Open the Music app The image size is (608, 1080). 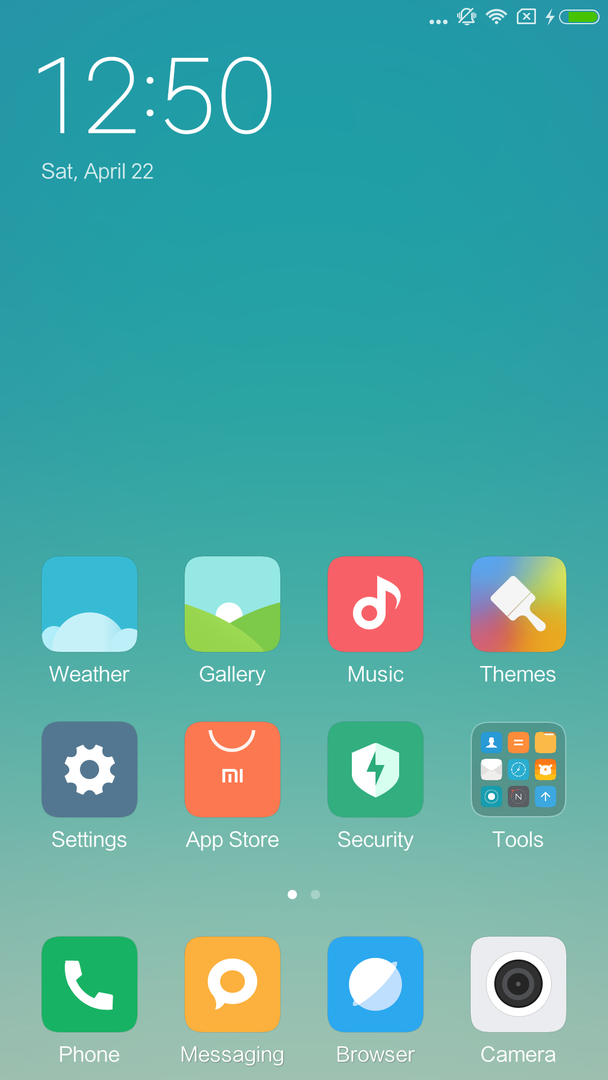[375, 604]
